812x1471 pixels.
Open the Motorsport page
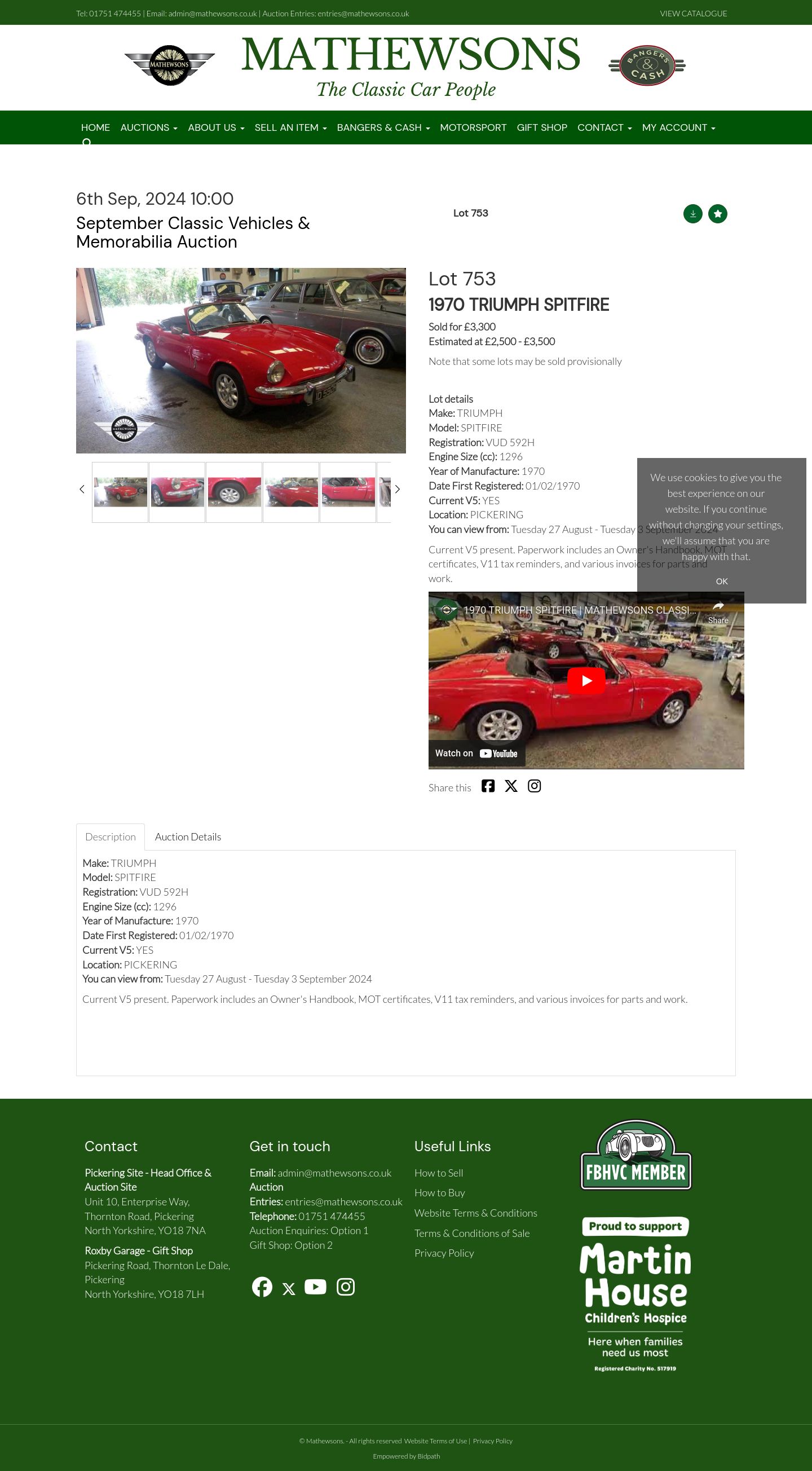coord(473,127)
